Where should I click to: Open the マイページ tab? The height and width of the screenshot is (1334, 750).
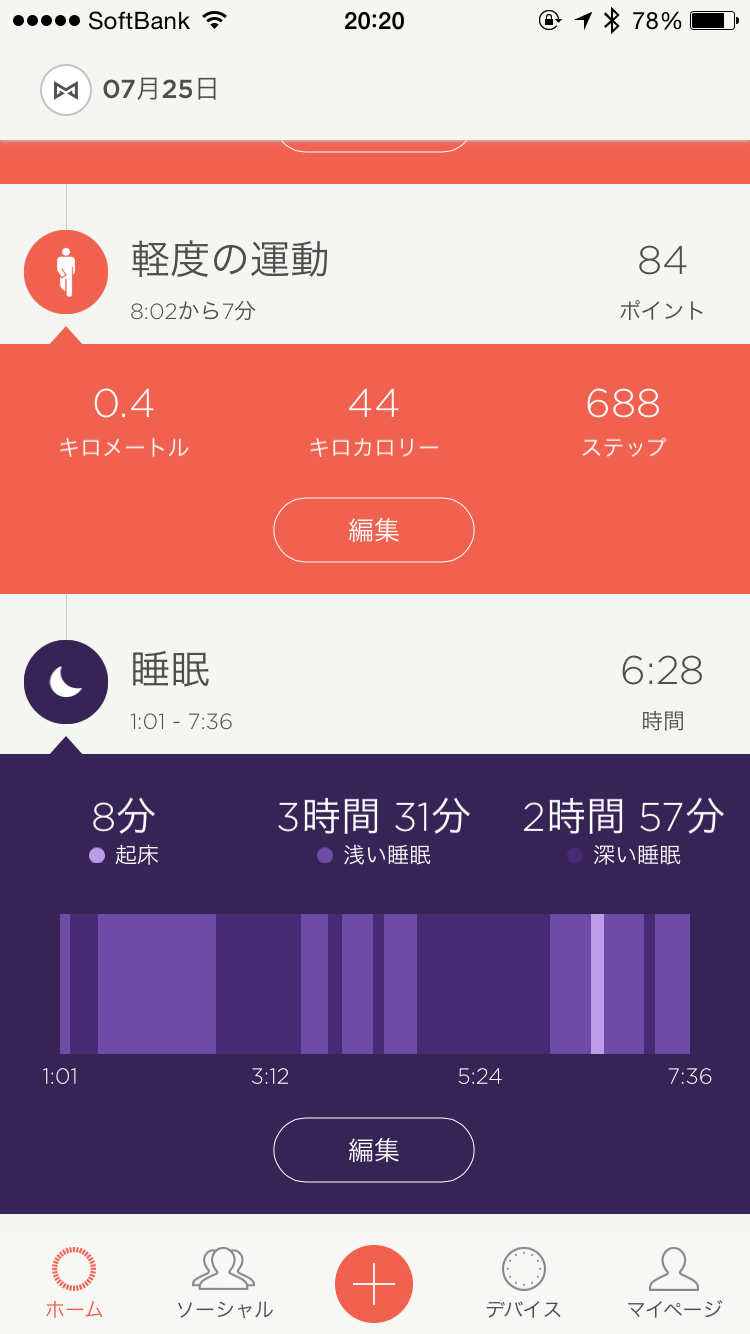point(674,1282)
